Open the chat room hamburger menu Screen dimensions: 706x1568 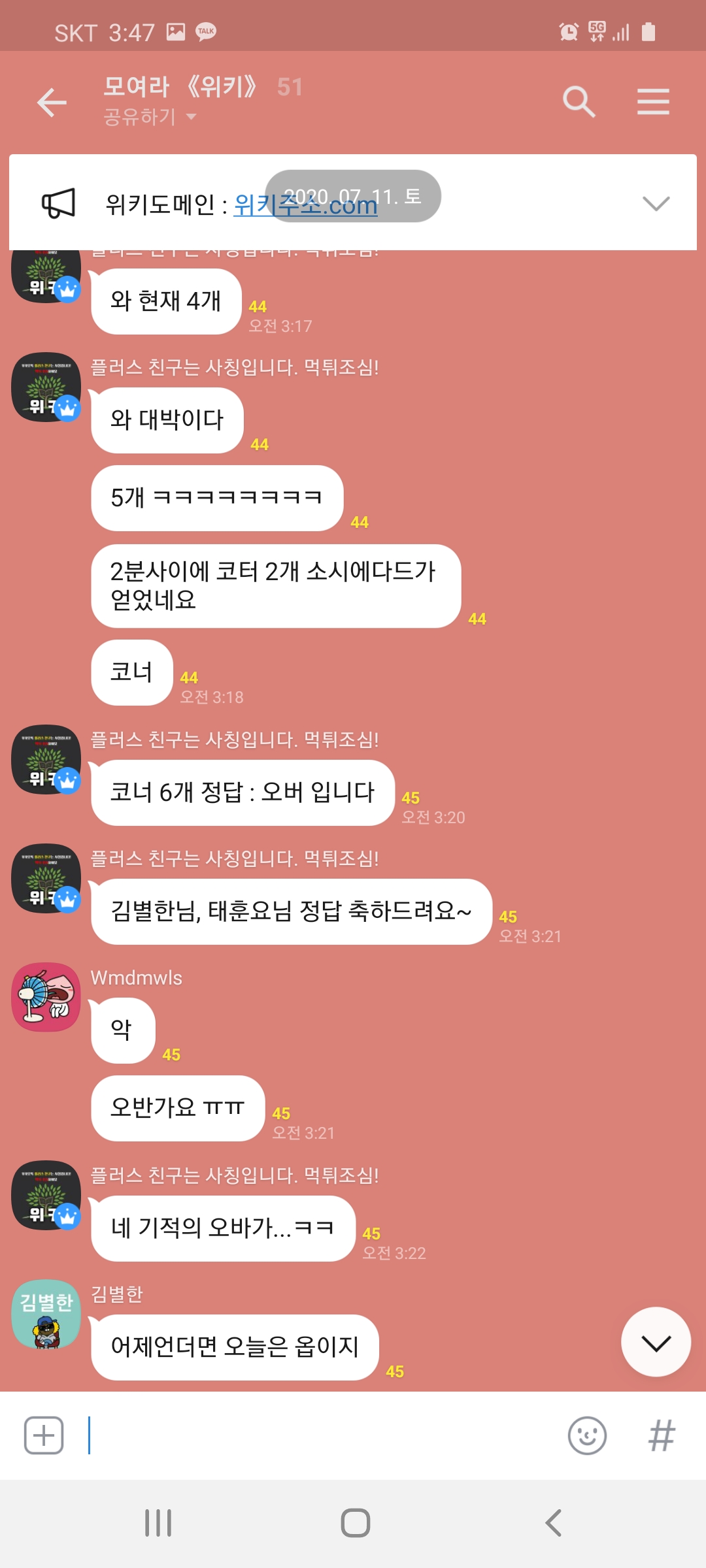coord(653,102)
